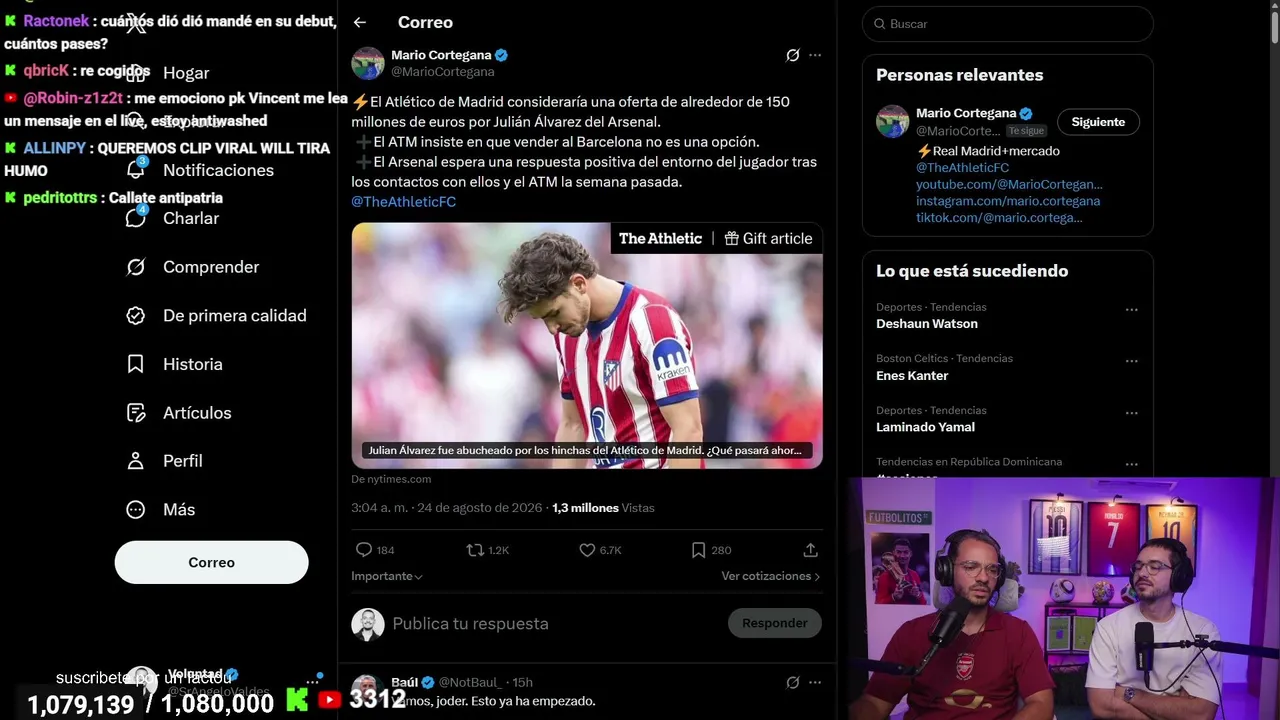The width and height of the screenshot is (1280, 720).
Task: Repost Mario Cortegana's tweet
Action: click(x=488, y=550)
